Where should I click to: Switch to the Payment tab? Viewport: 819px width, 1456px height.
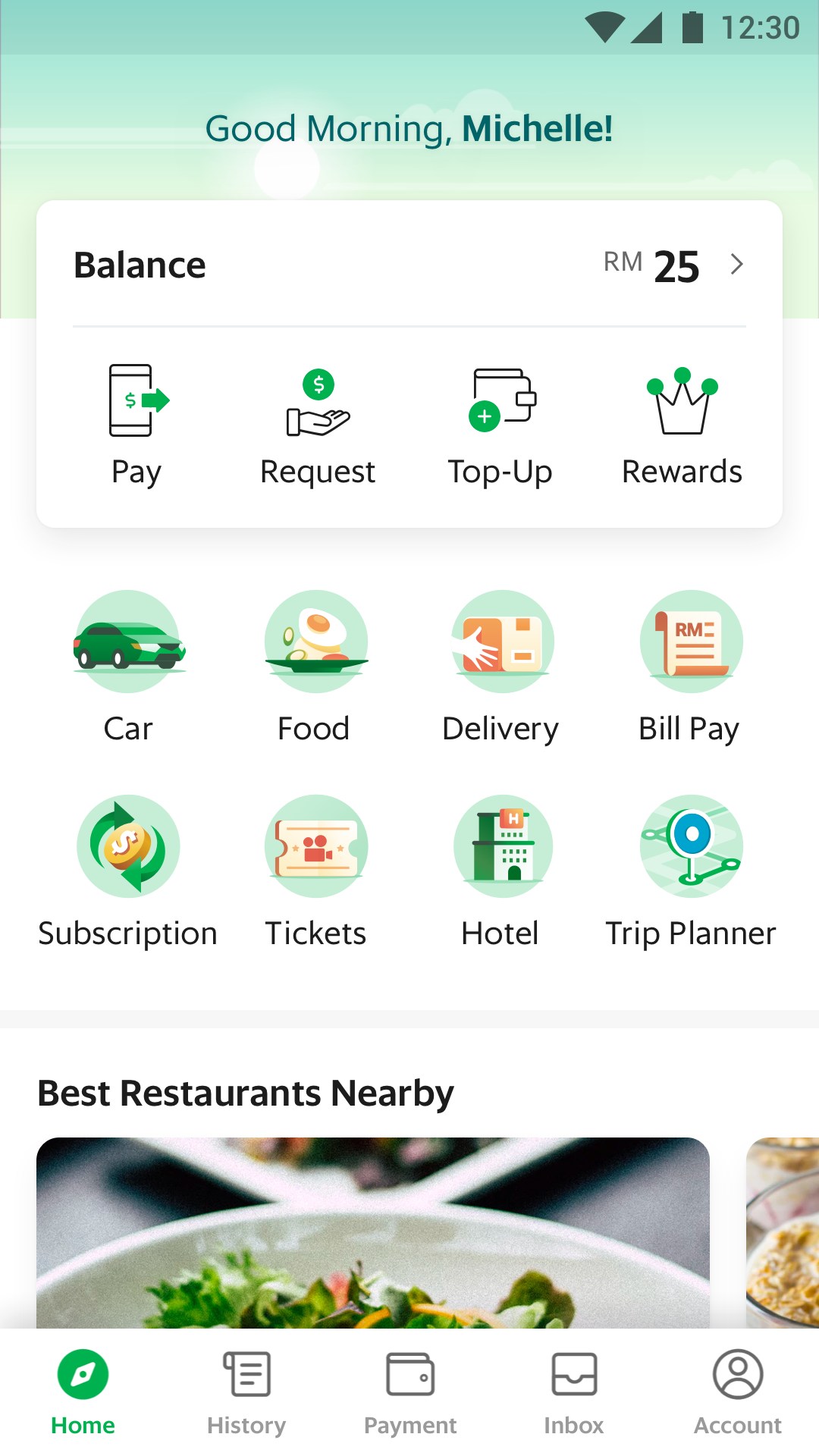pyautogui.click(x=410, y=1393)
